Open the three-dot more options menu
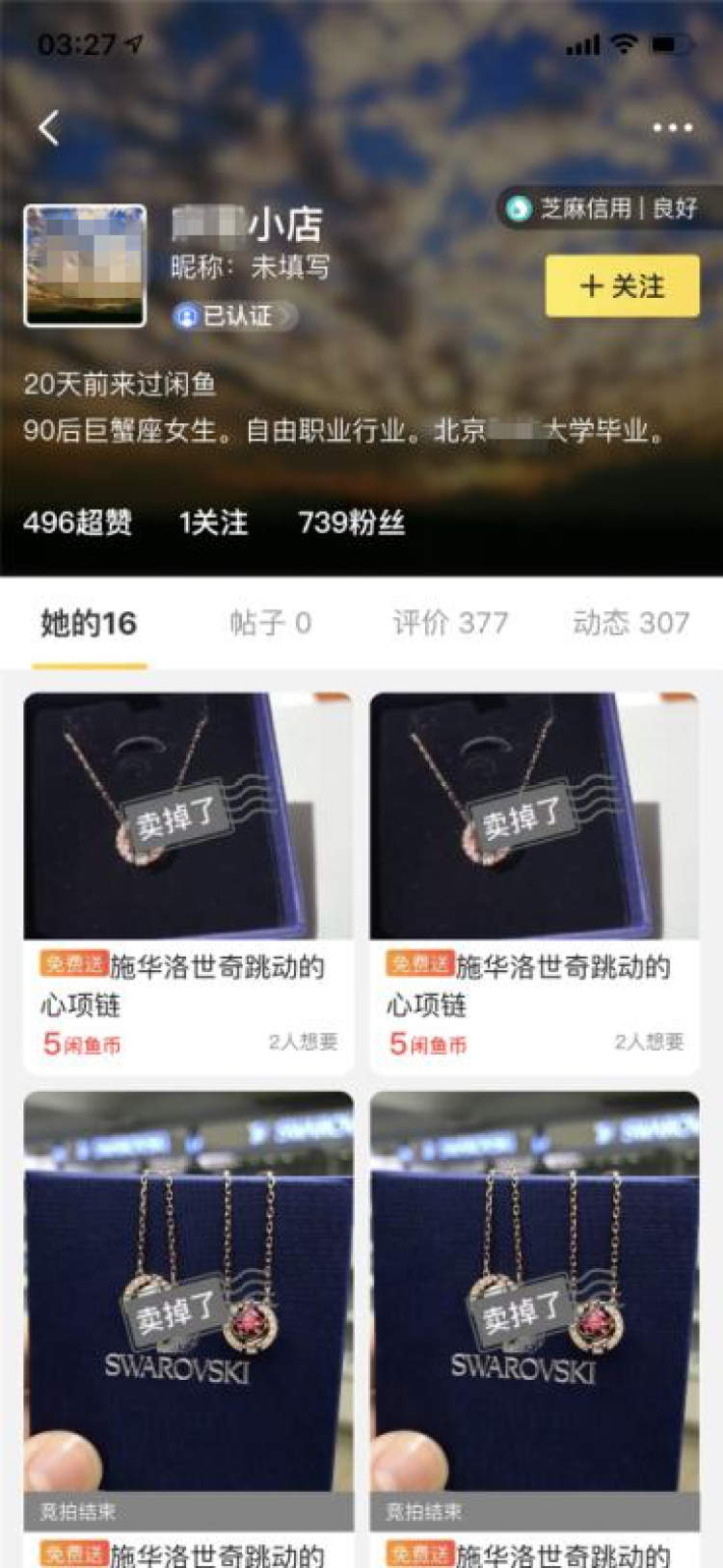This screenshot has width=723, height=1568. [x=674, y=126]
